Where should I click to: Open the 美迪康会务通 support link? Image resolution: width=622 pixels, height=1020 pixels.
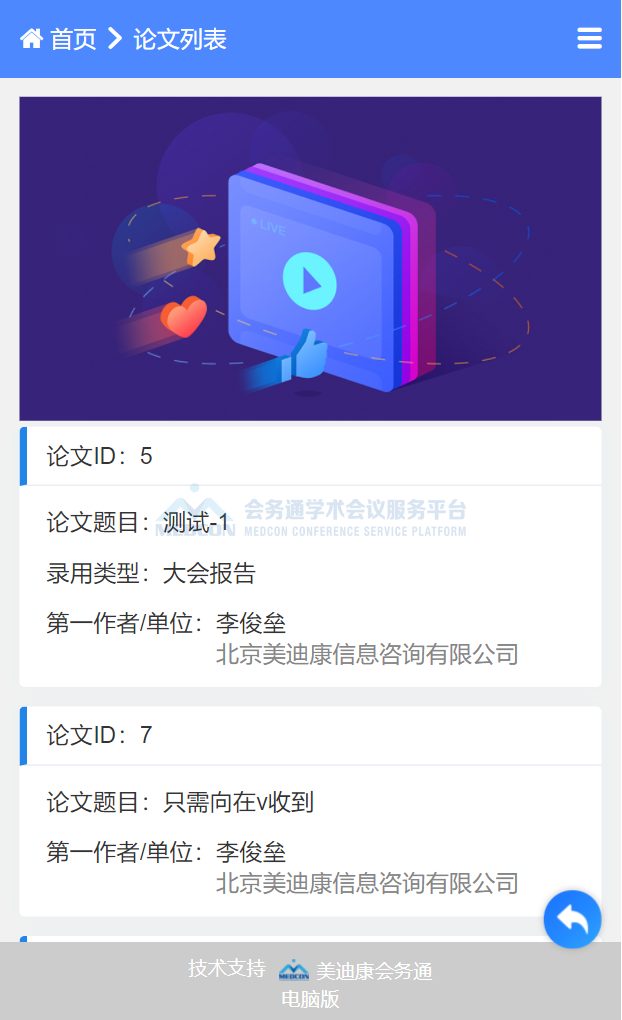click(x=356, y=970)
